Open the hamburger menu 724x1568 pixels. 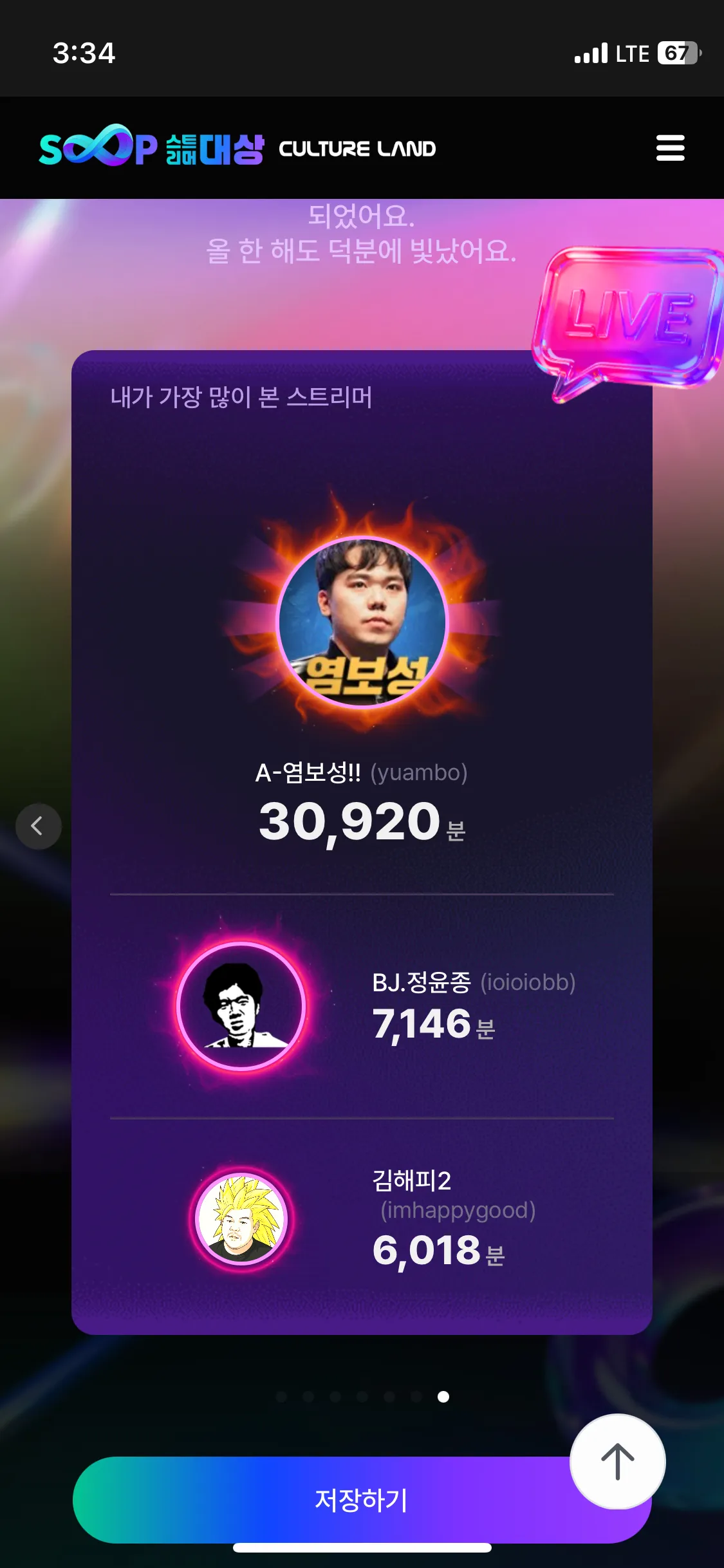(670, 148)
